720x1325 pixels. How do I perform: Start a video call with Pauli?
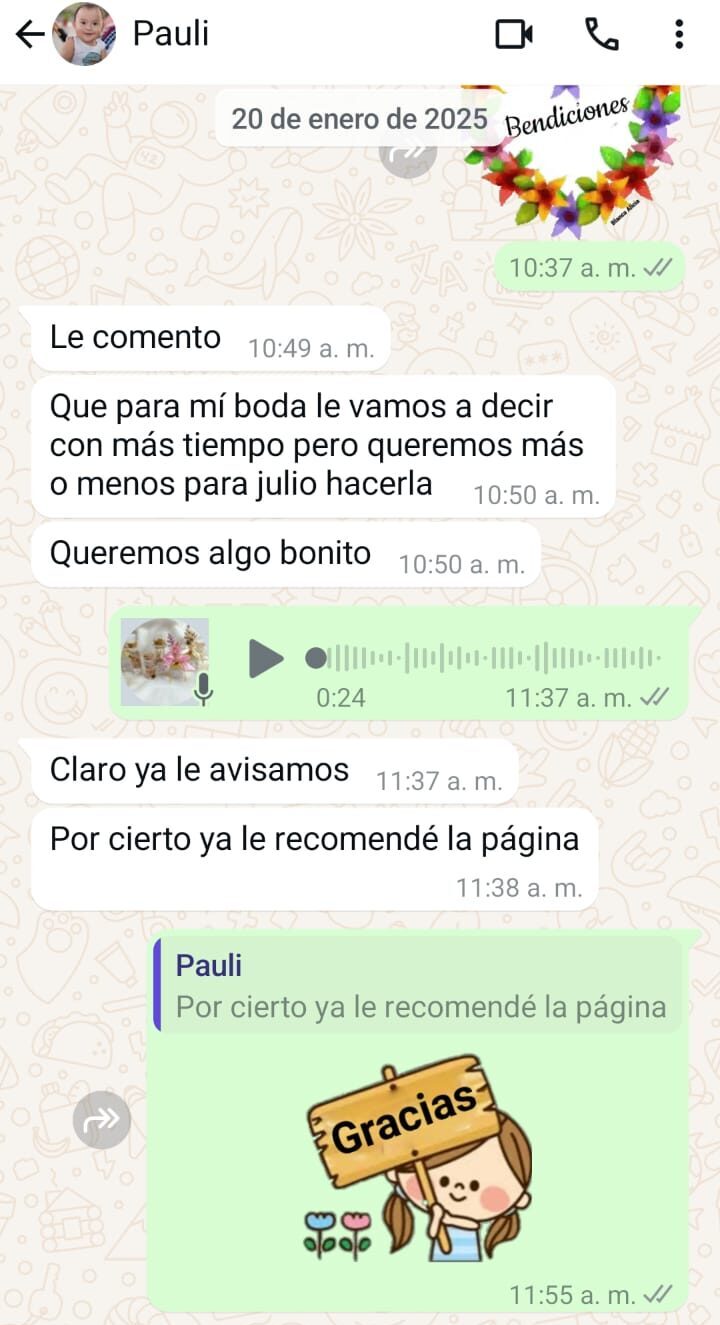(514, 35)
